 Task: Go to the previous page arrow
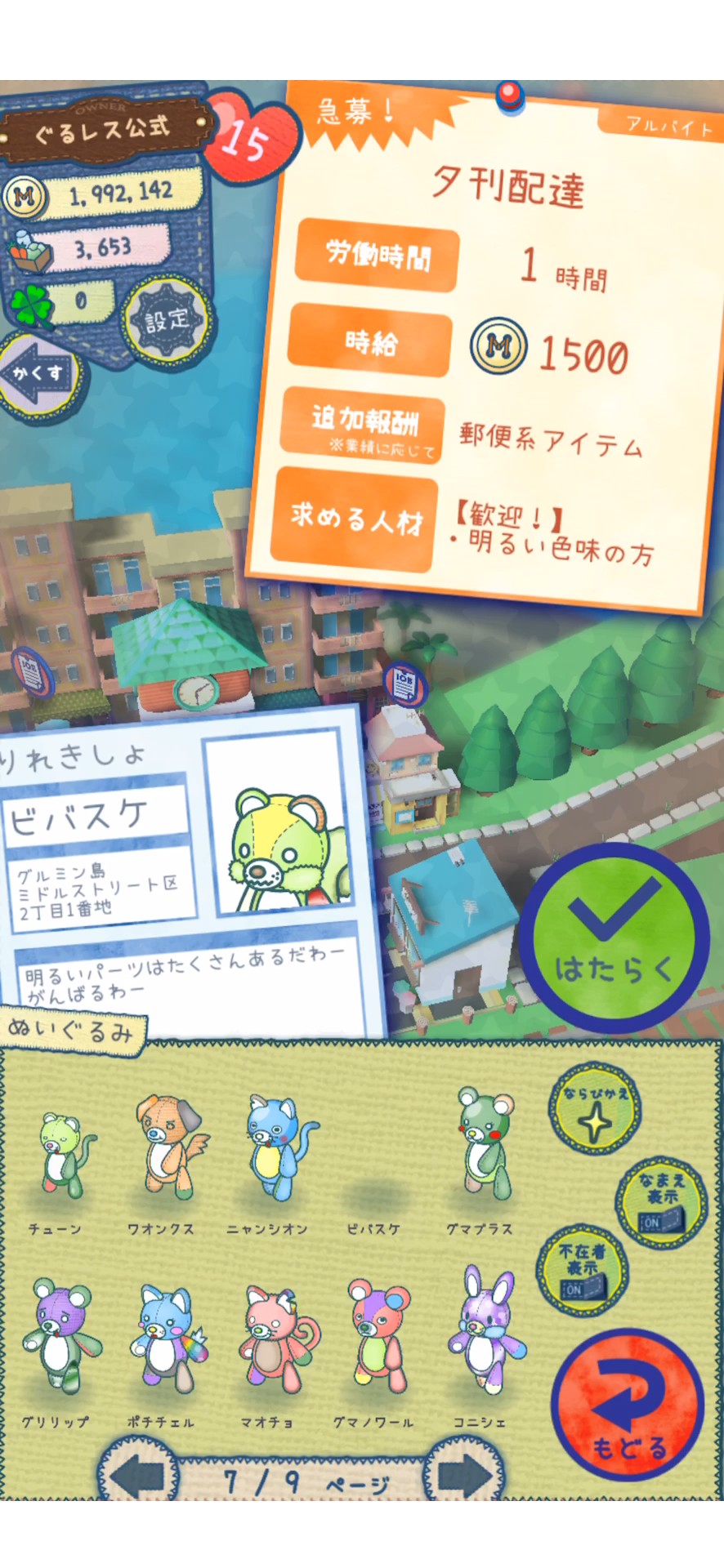[139, 1477]
